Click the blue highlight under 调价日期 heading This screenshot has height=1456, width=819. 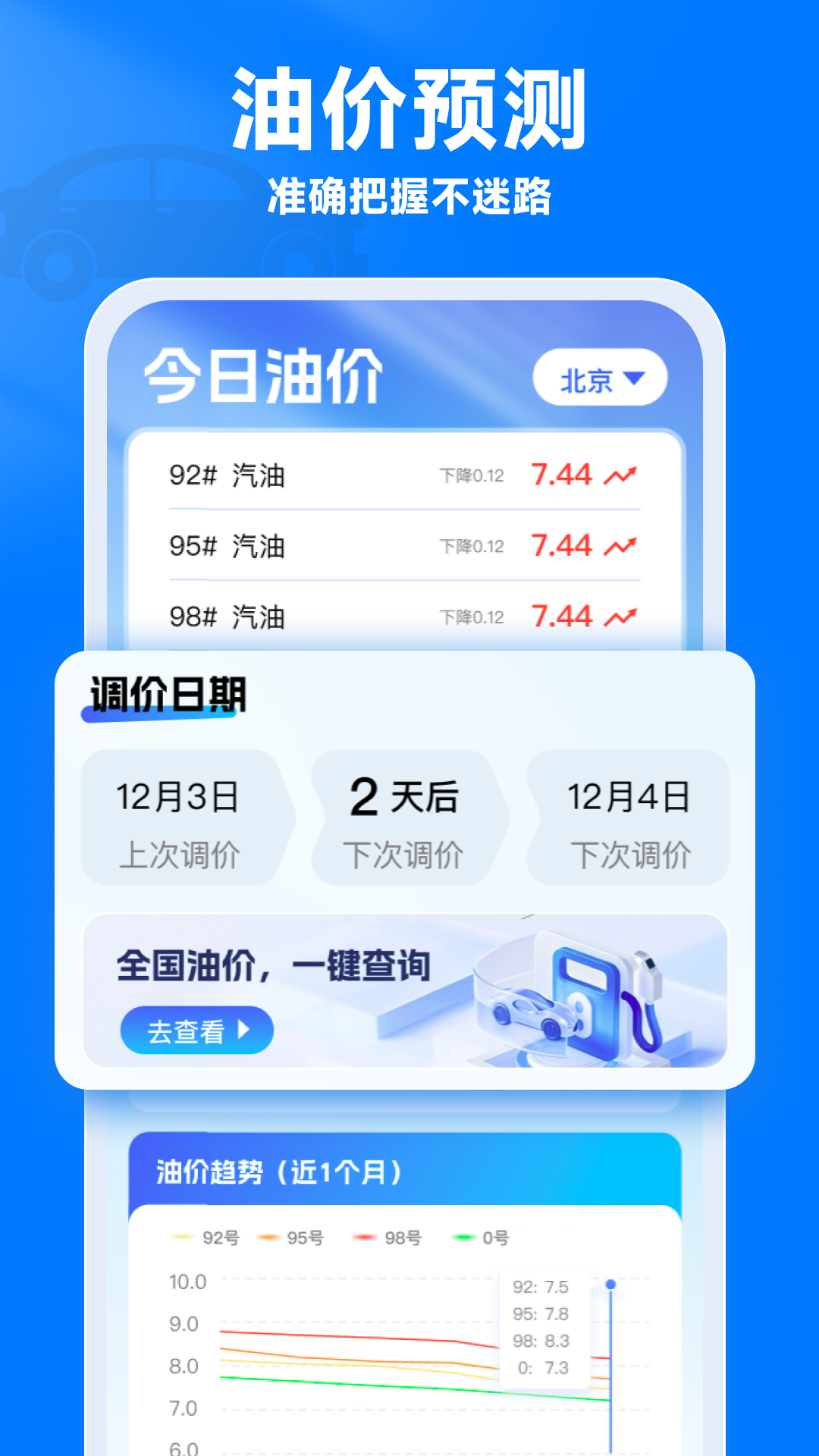(159, 717)
